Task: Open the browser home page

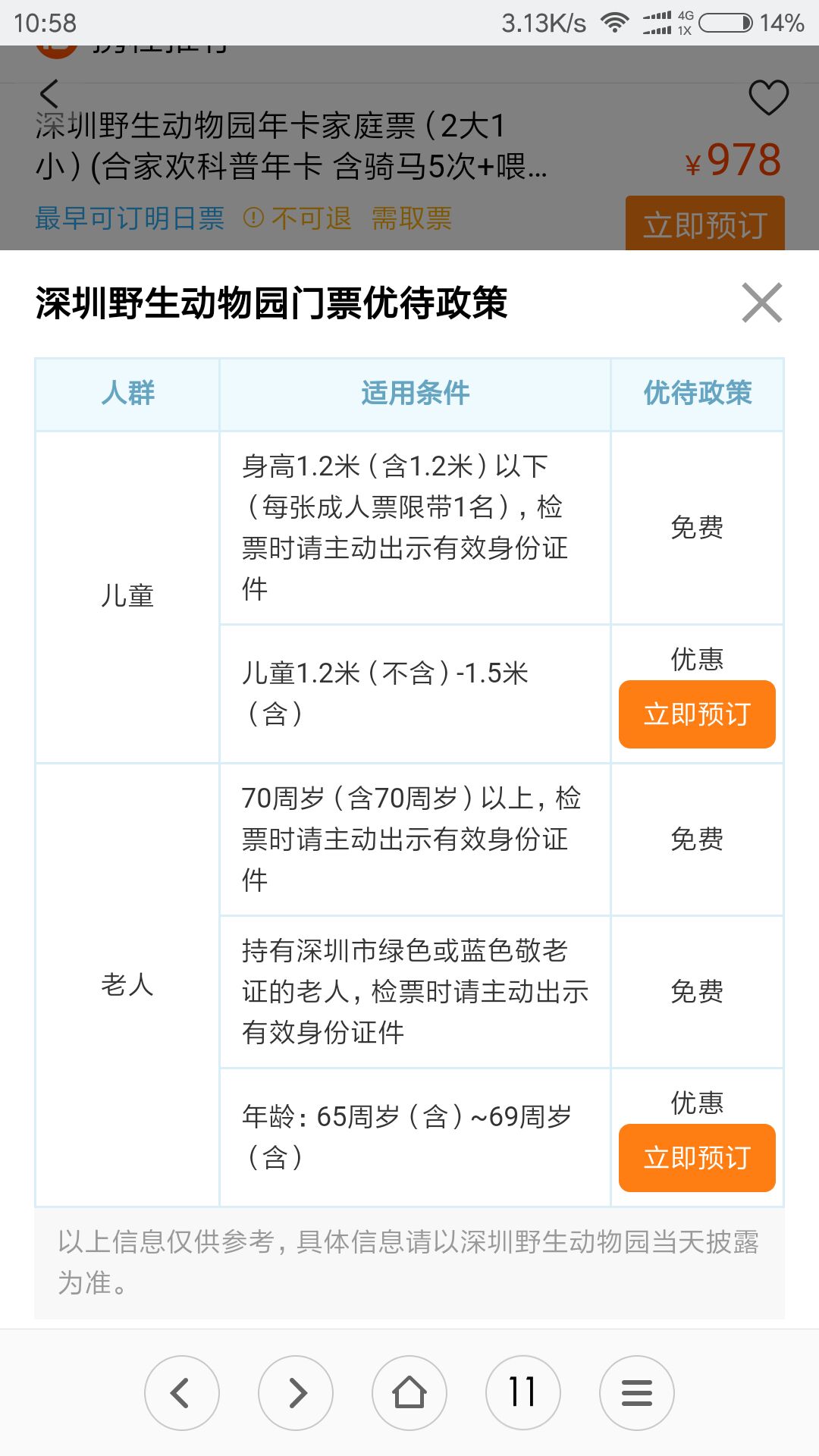Action: [409, 1393]
